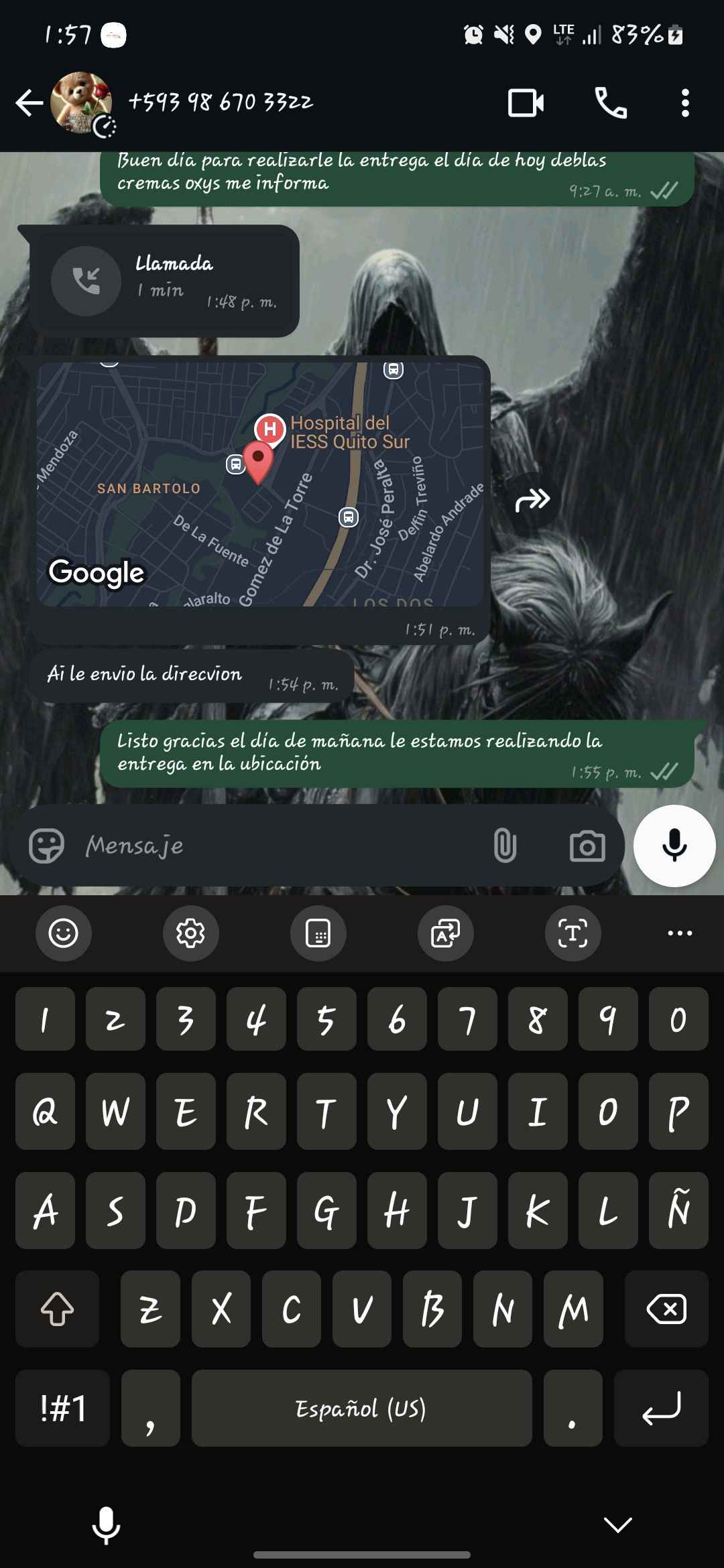Open the Llamada call entry

[164, 280]
